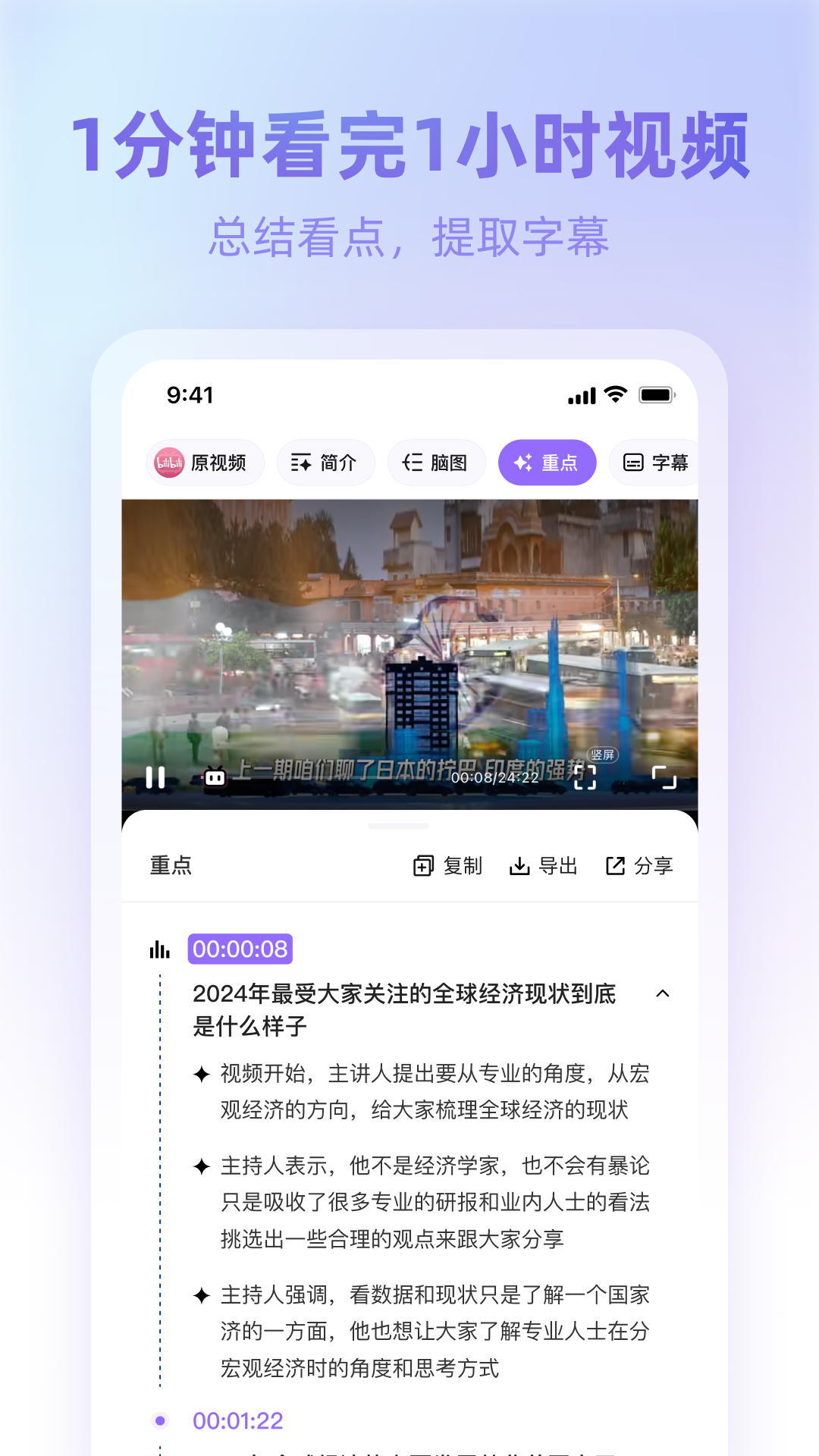Select the copy icon next to 复制

coord(422,865)
